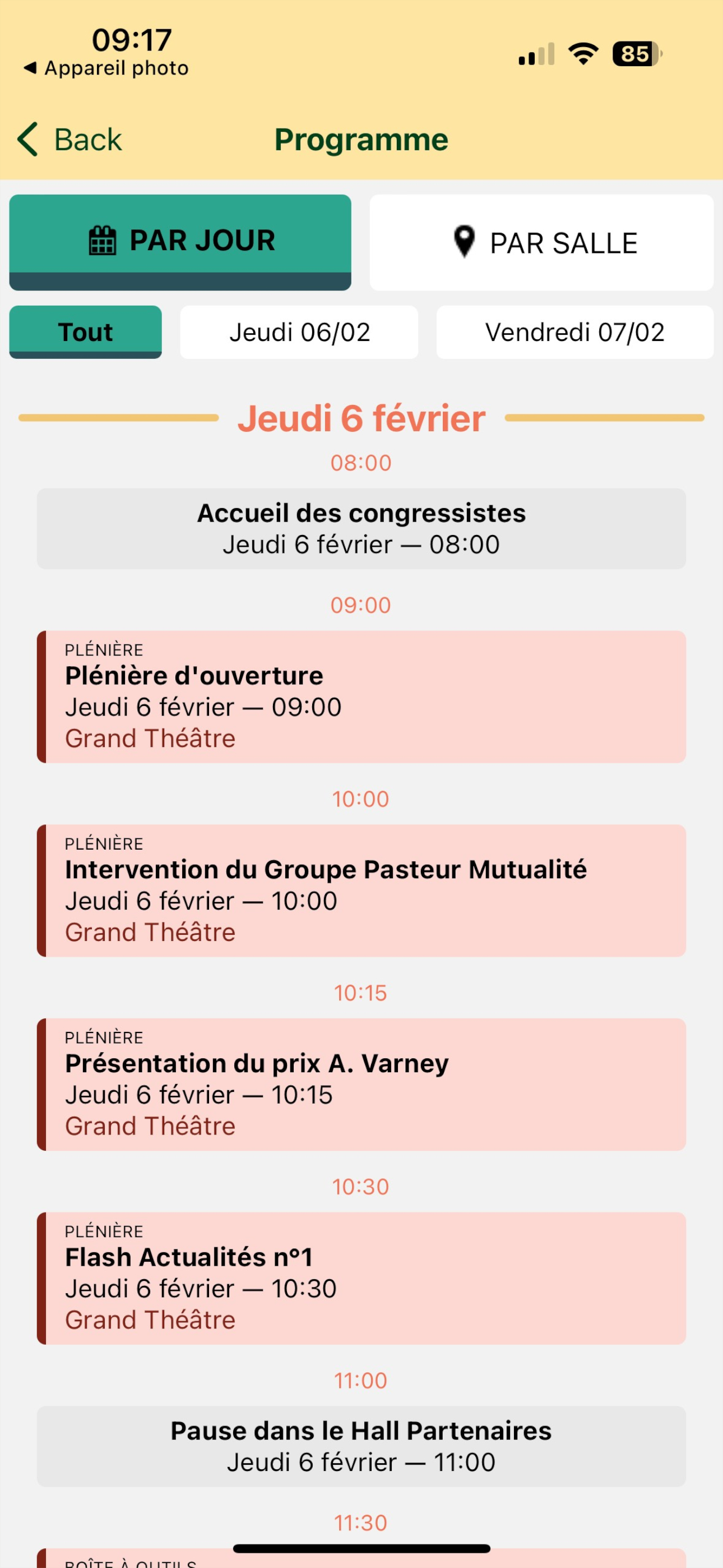Open the Flash Actualités n°1 session
Viewport: 723px width, 1568px height.
click(x=361, y=1278)
